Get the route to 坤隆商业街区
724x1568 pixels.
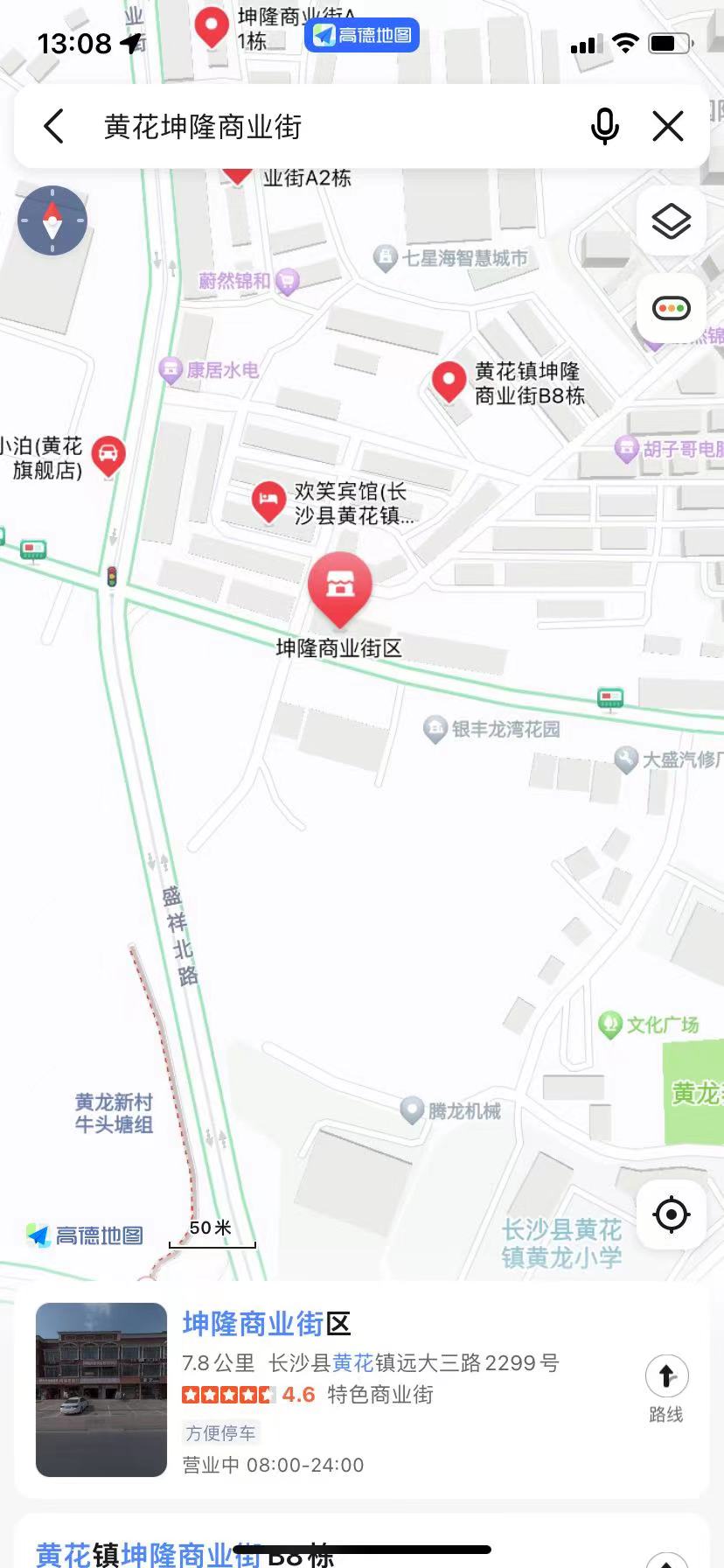pos(666,1387)
